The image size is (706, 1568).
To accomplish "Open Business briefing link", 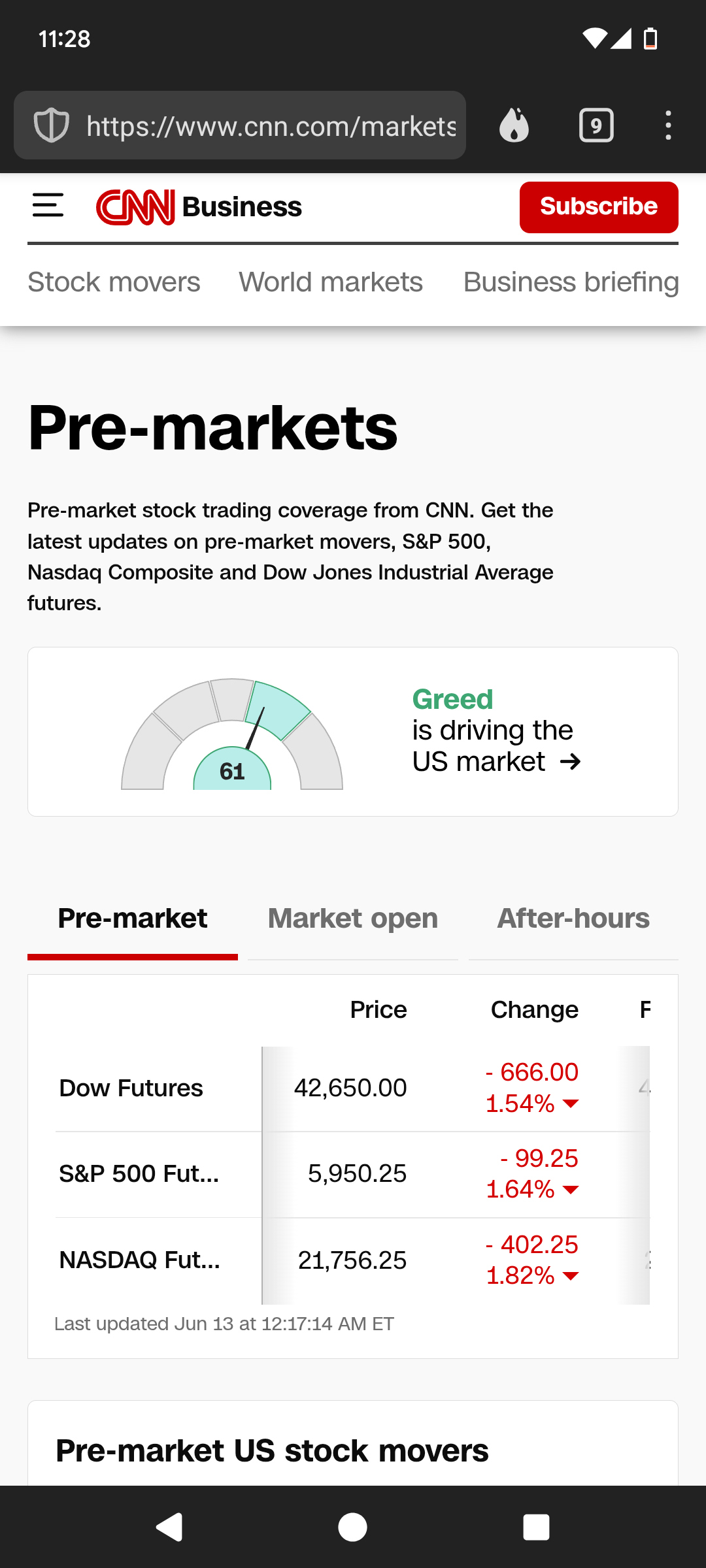I will (x=571, y=282).
